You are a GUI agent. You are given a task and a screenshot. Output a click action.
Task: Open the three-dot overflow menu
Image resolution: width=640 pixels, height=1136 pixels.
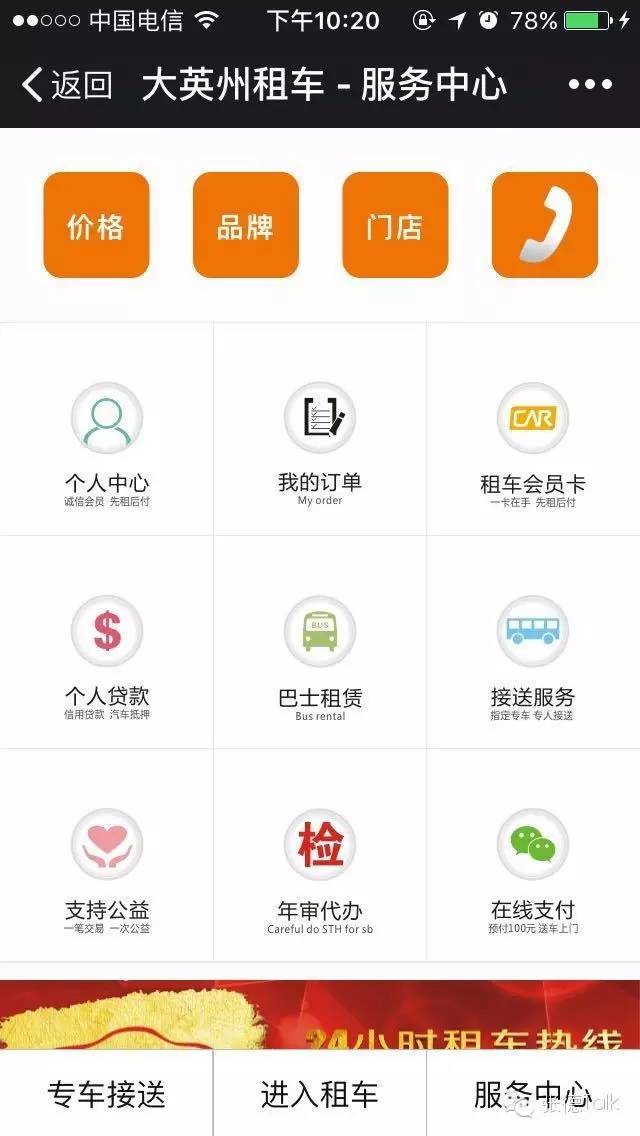click(x=590, y=85)
